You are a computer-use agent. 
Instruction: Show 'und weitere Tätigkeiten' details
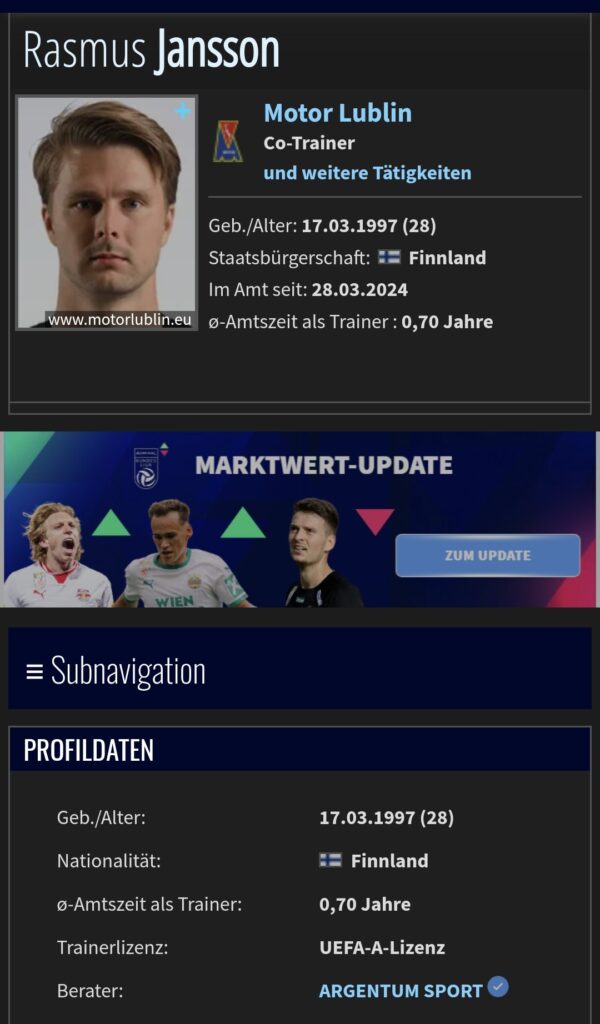click(x=367, y=173)
